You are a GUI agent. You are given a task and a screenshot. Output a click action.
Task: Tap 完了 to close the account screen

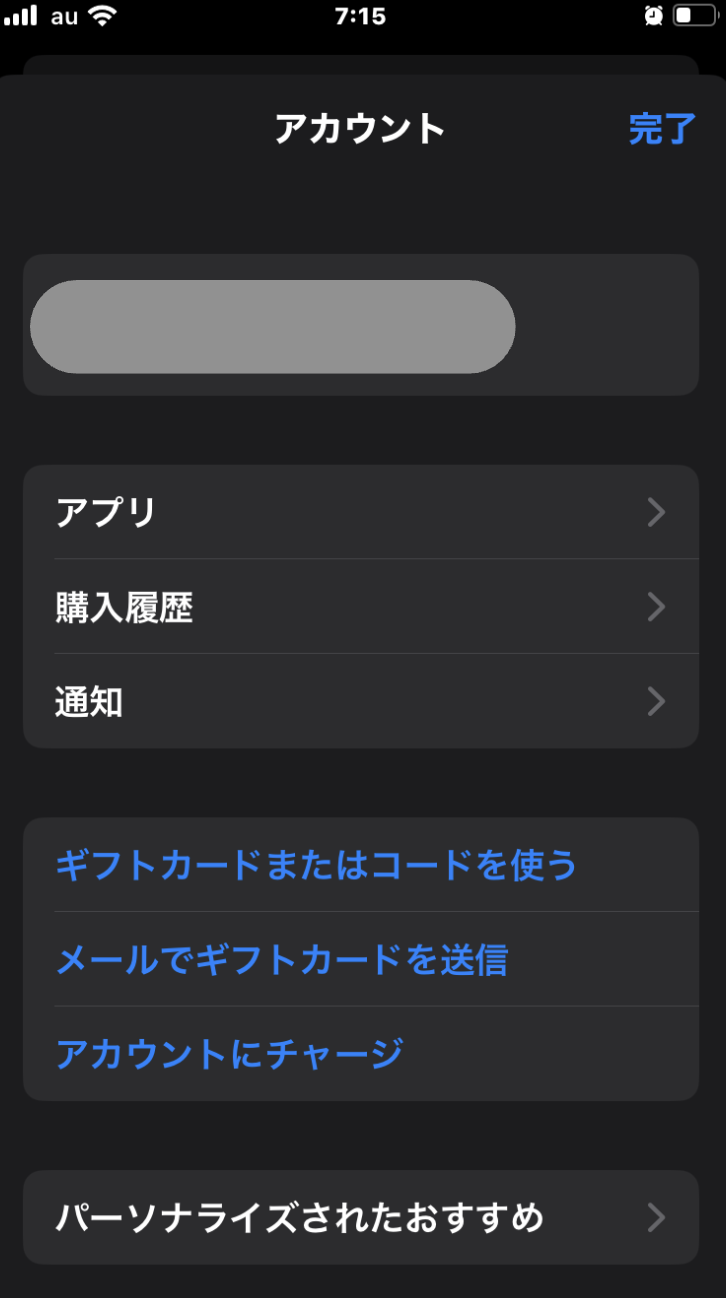point(660,129)
